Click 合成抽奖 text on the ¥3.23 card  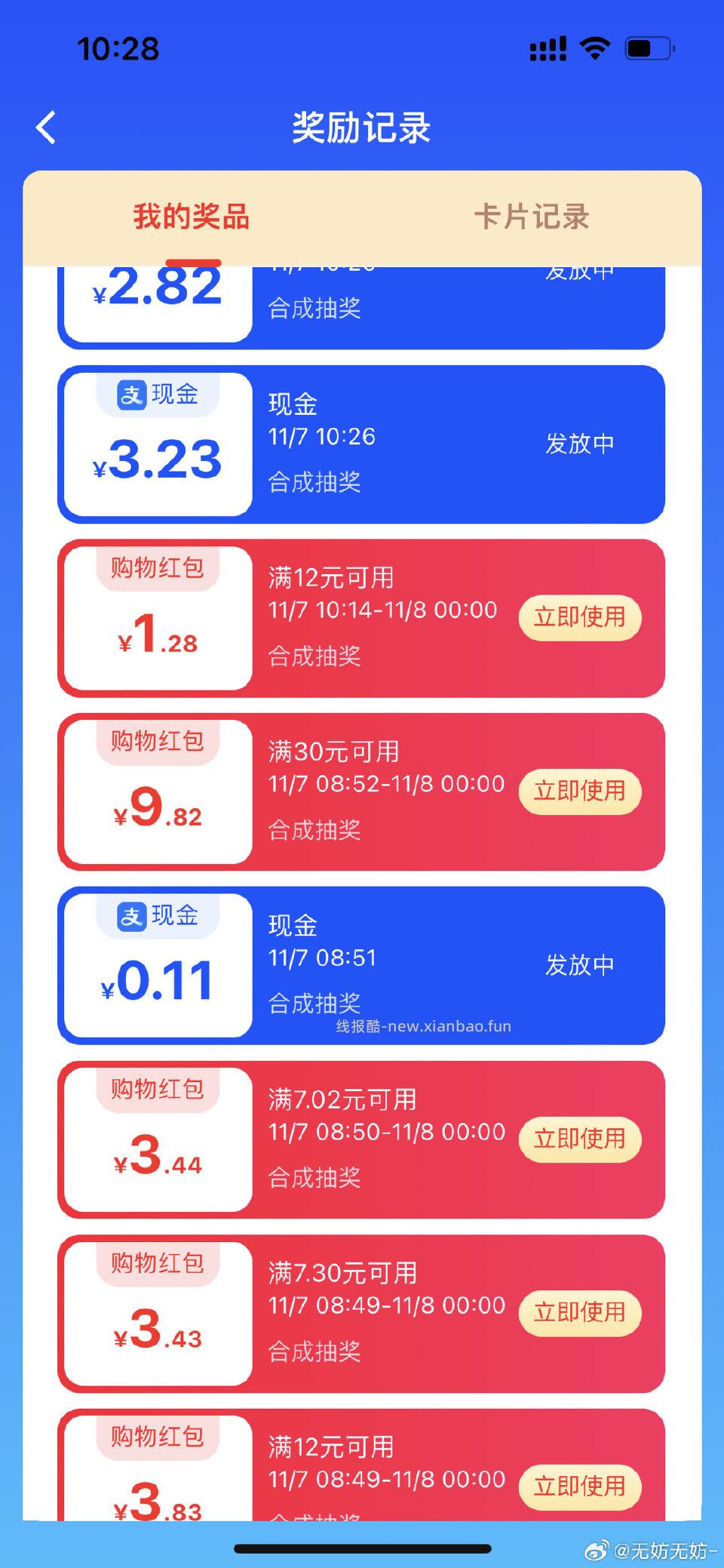point(316,481)
